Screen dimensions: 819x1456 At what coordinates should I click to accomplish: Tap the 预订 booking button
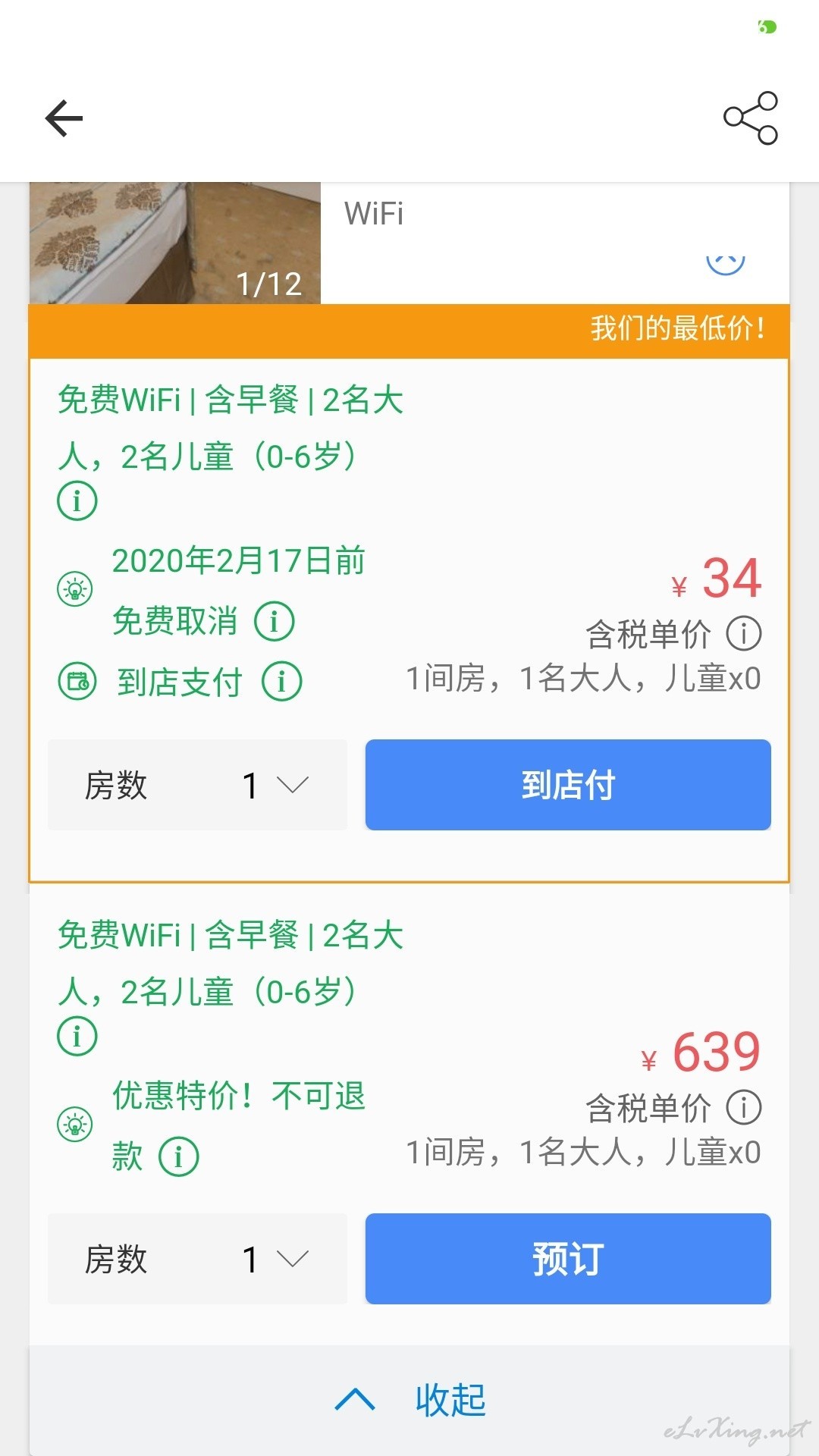pos(568,1259)
